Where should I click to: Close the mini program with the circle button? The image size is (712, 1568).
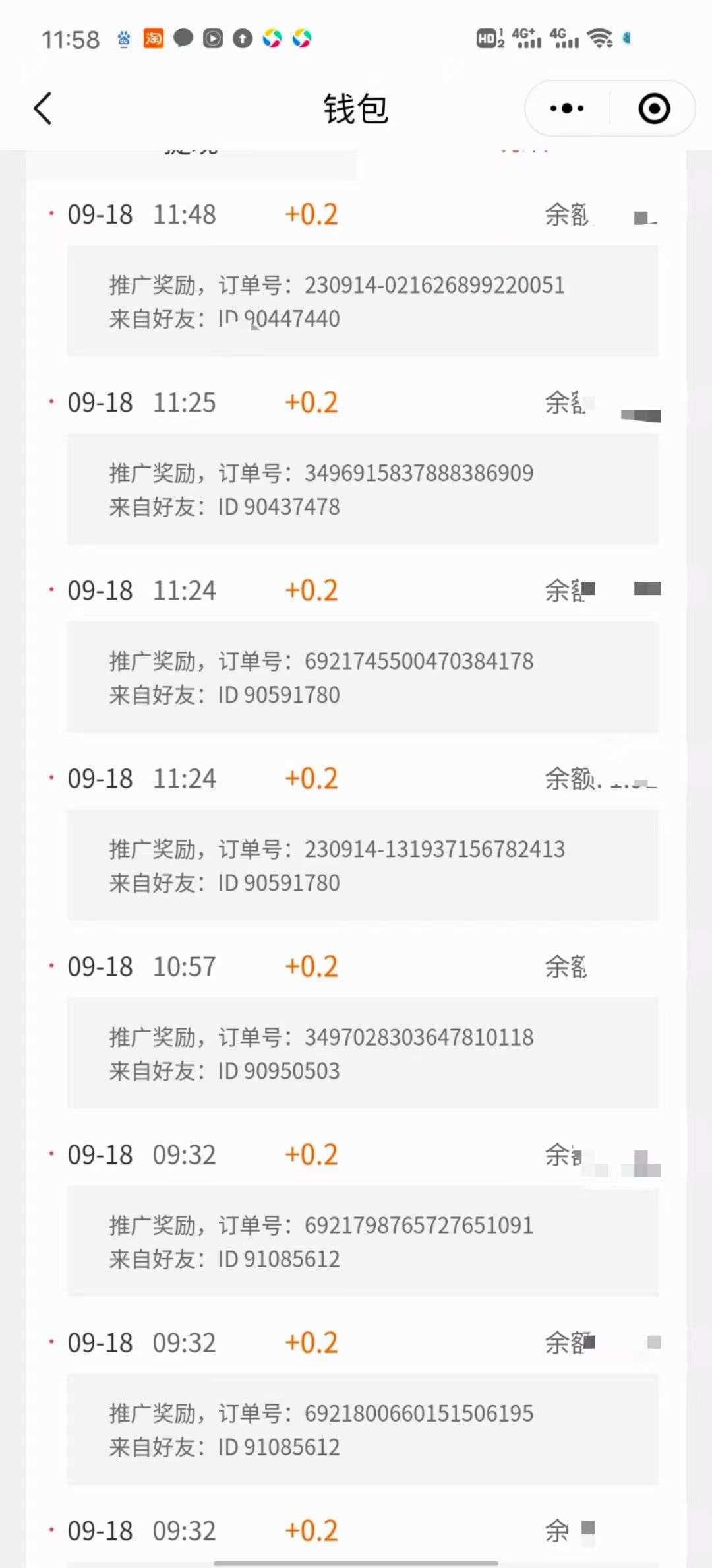click(x=654, y=109)
